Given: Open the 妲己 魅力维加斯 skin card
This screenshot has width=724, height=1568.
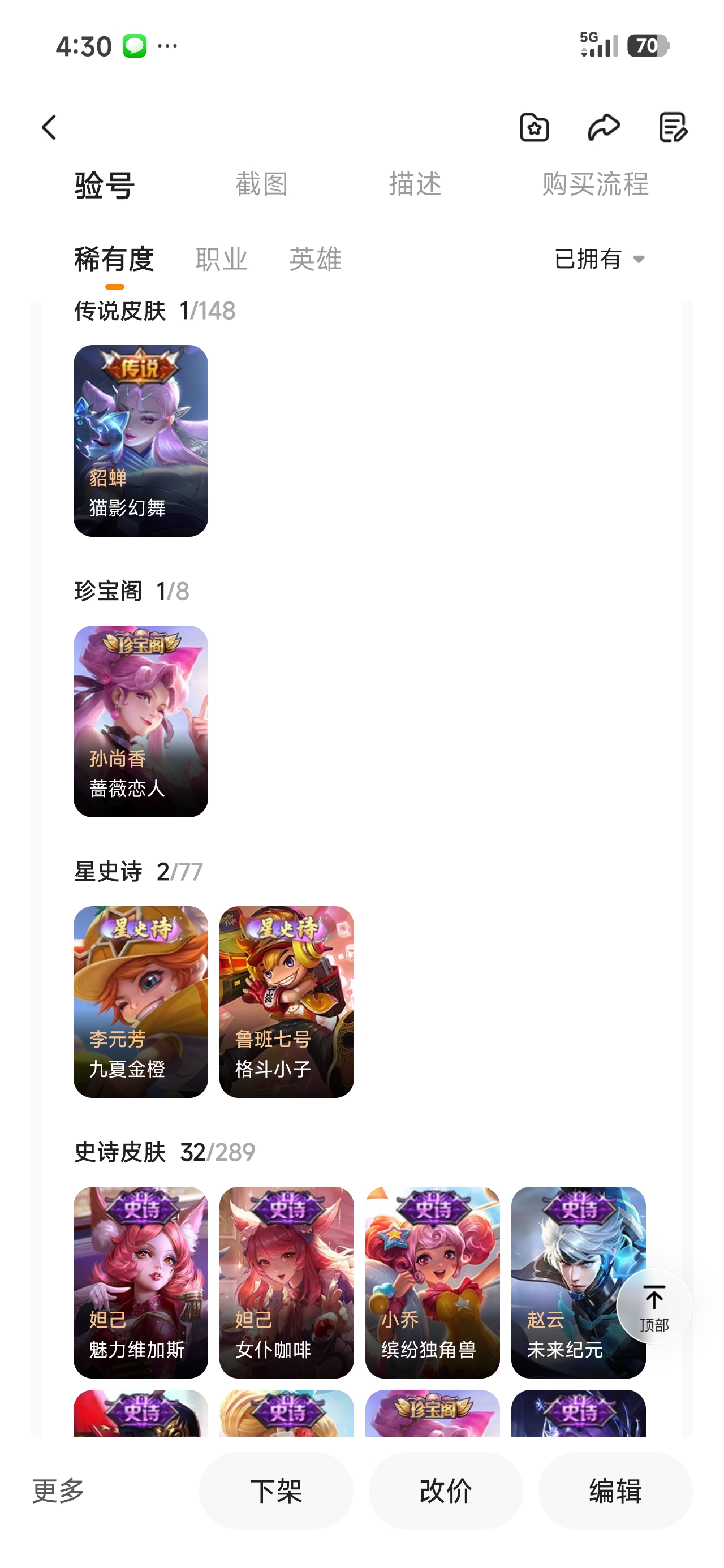Looking at the screenshot, I should (141, 1282).
